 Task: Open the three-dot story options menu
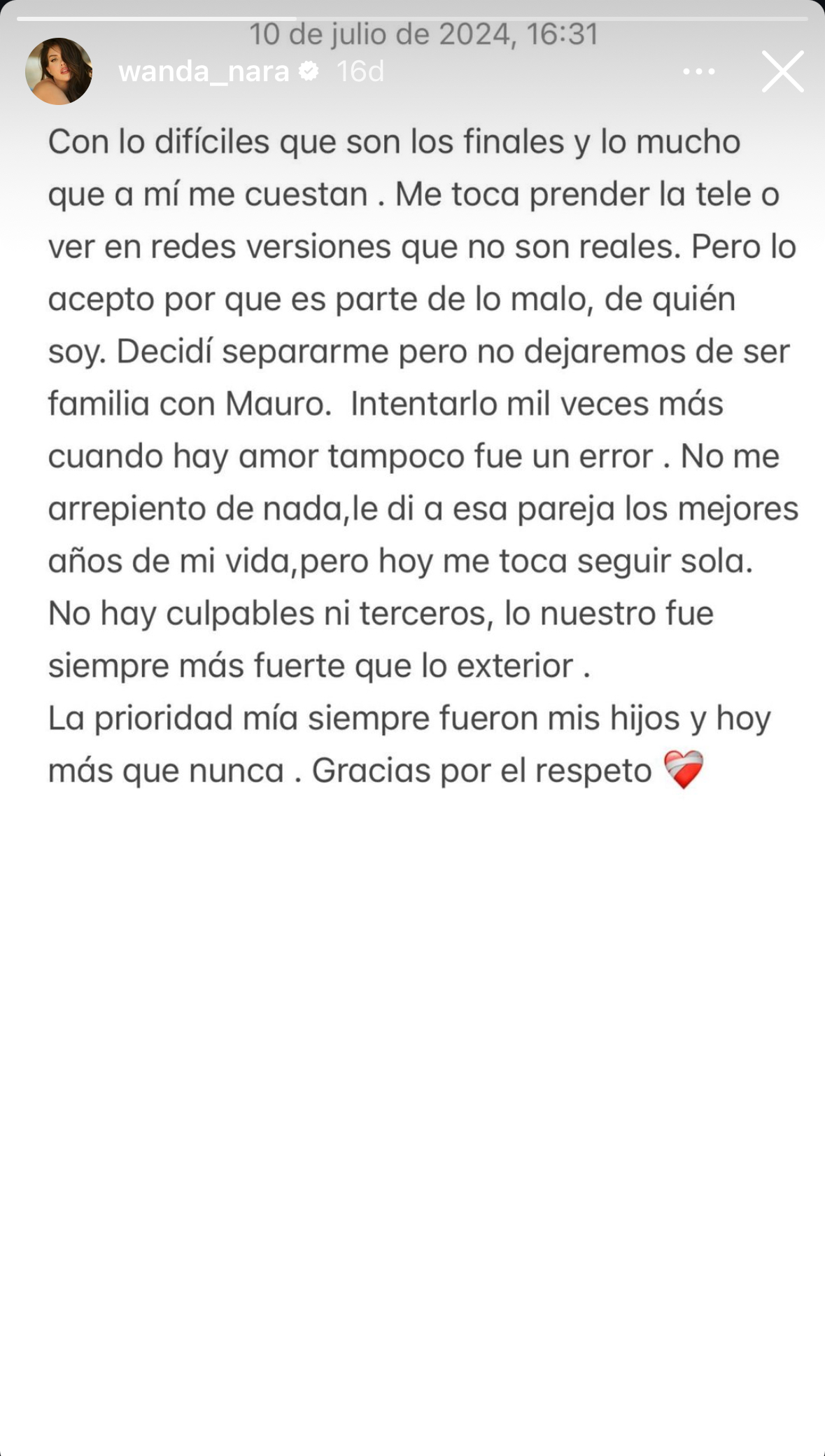tap(698, 71)
